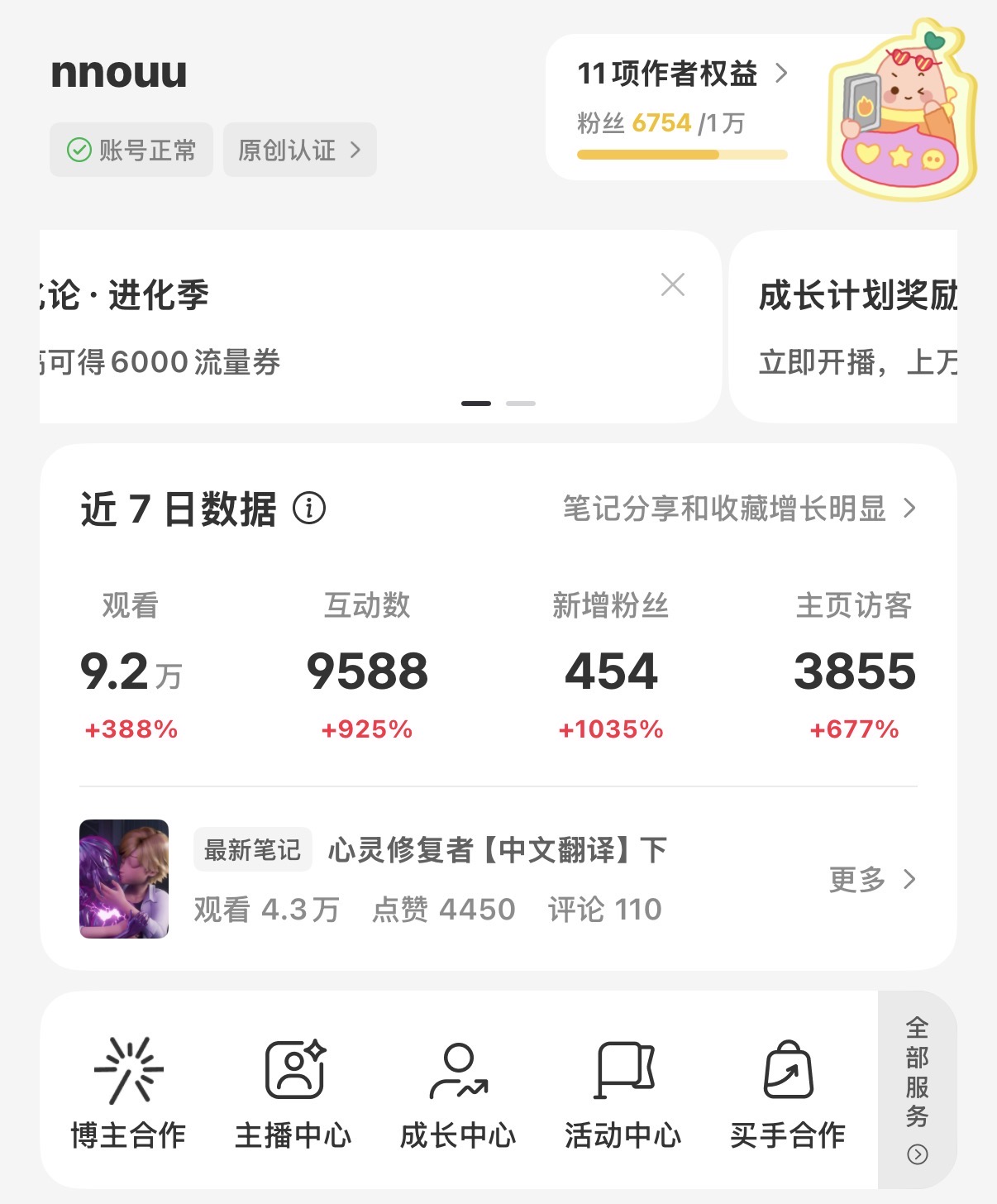Enter 活动中心
The image size is (997, 1204).
tap(623, 1092)
